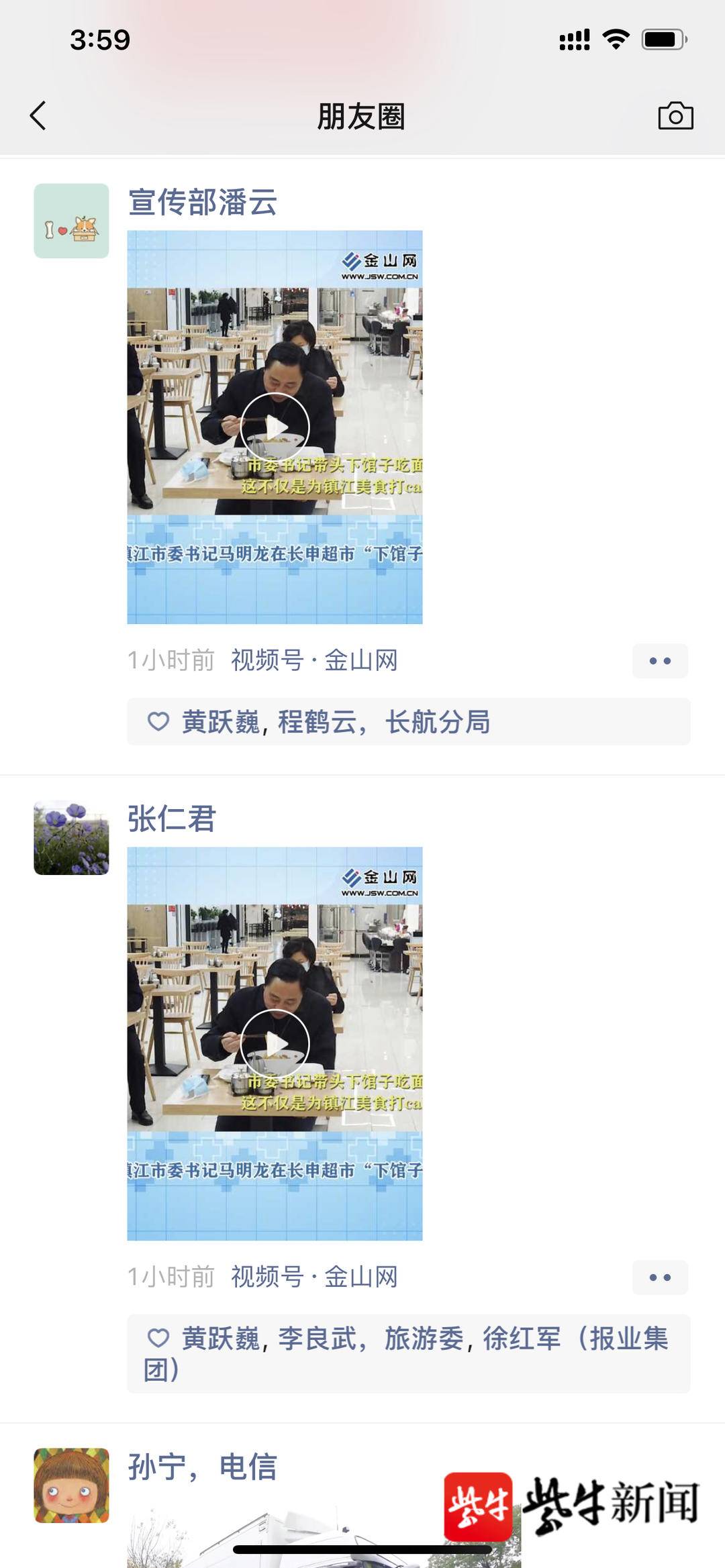
Task: Open the like/comment menu on 张仁君's post
Action: pos(660,1277)
